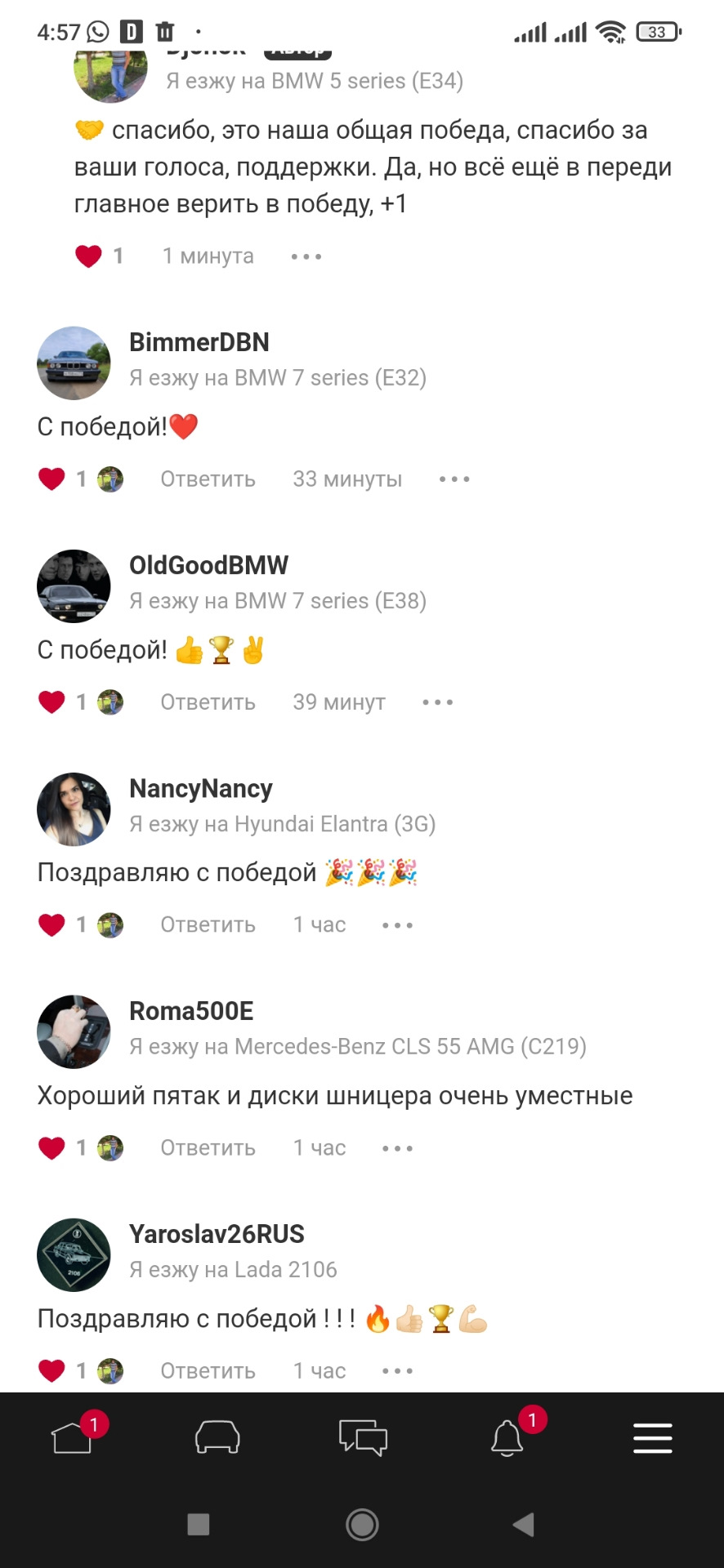
Task: Open more options on Yaroslav26RUS's comment
Action: (x=397, y=1371)
